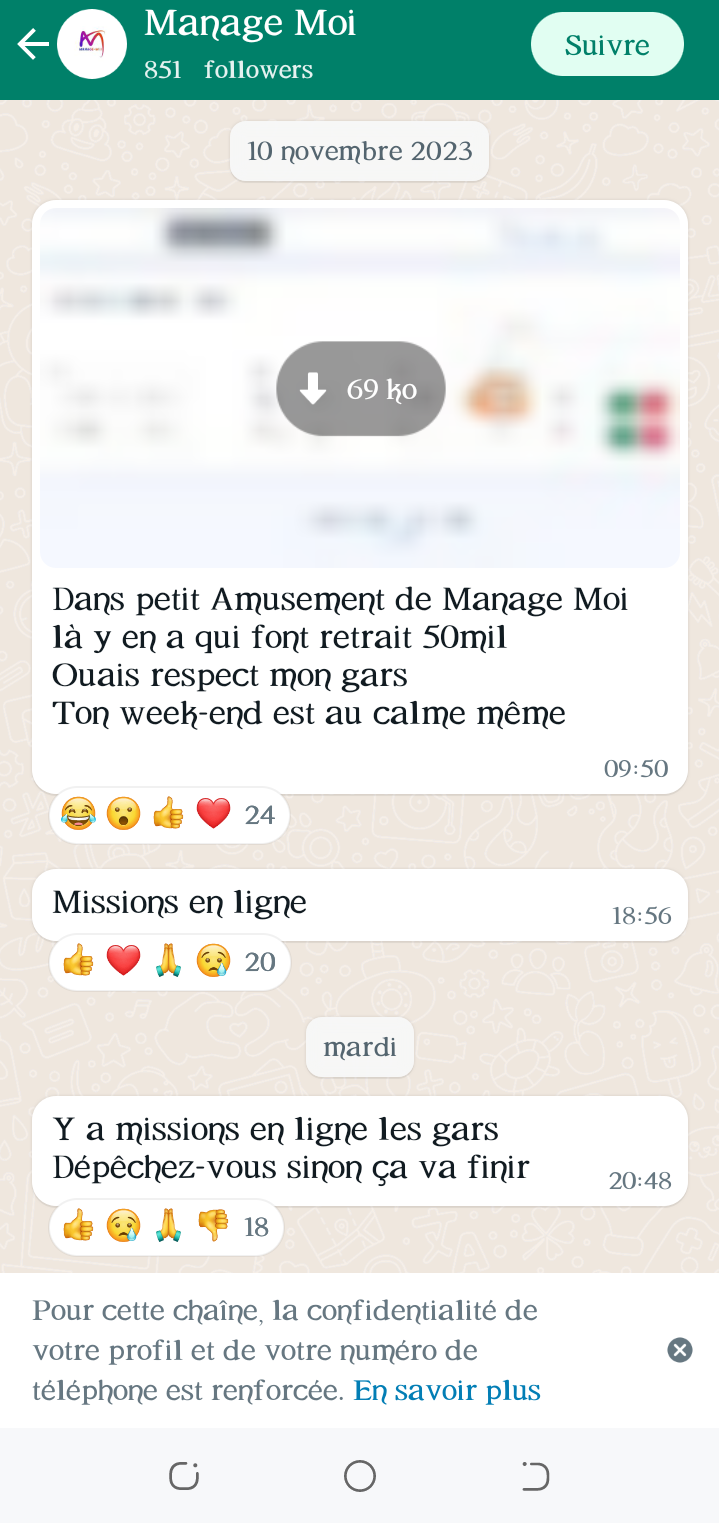This screenshot has height=1523, width=719.
Task: Open the recent apps view
Action: click(184, 1476)
